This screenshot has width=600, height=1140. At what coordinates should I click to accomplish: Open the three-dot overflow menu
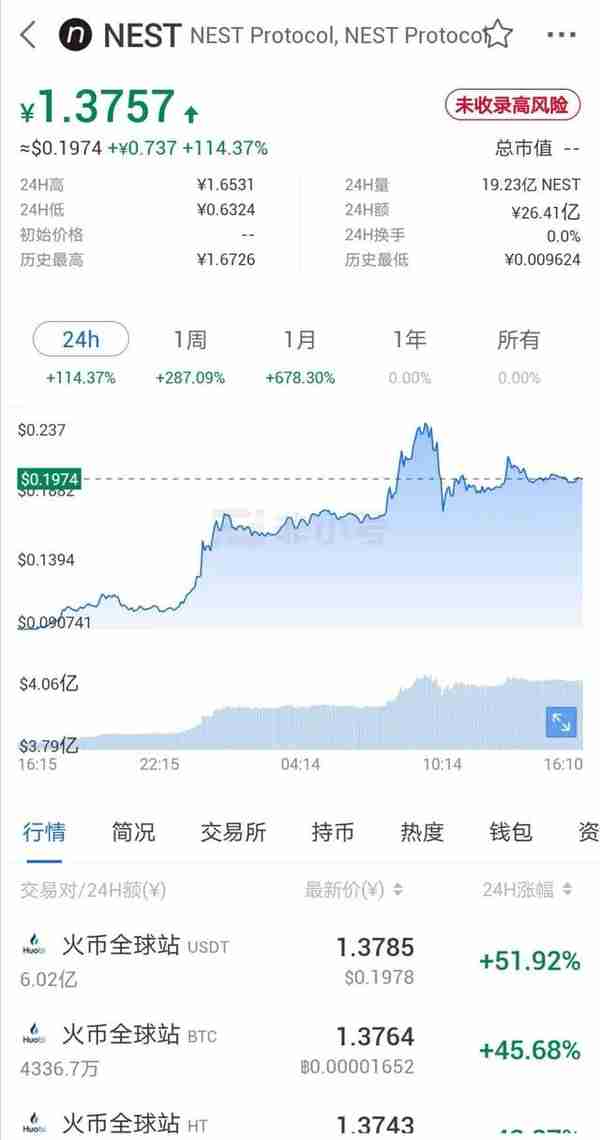[x=561, y=34]
